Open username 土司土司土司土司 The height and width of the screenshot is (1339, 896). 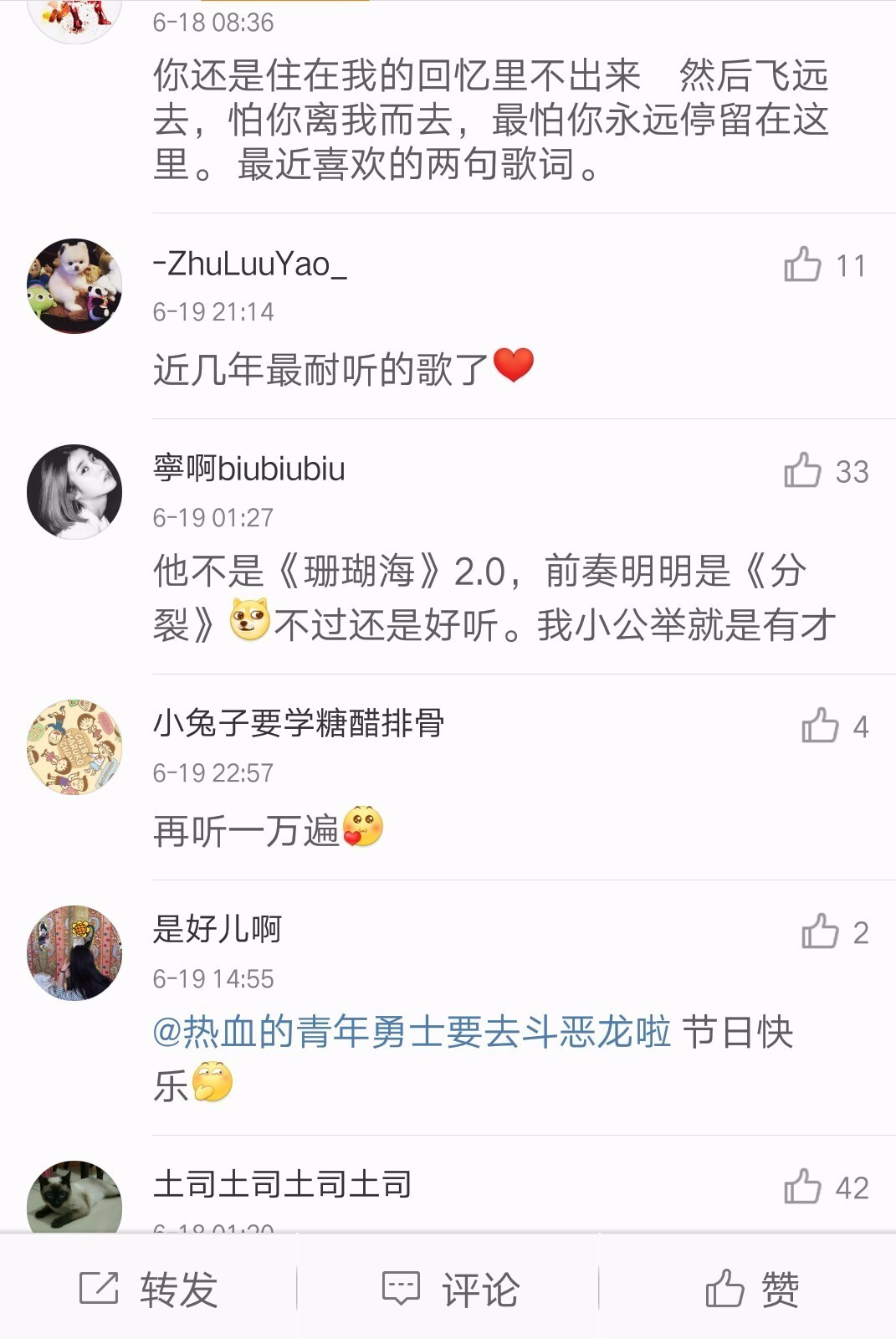[282, 1185]
